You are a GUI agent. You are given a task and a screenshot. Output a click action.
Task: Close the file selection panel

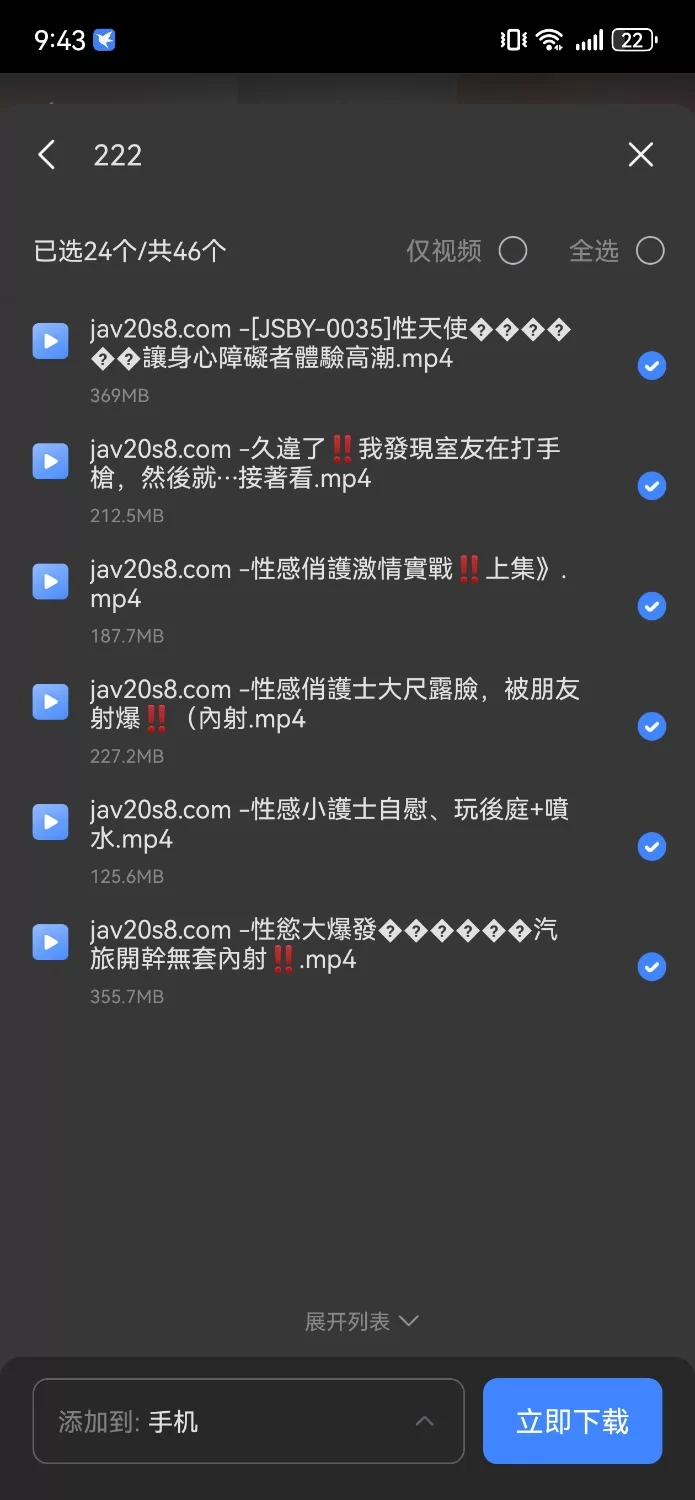click(640, 154)
